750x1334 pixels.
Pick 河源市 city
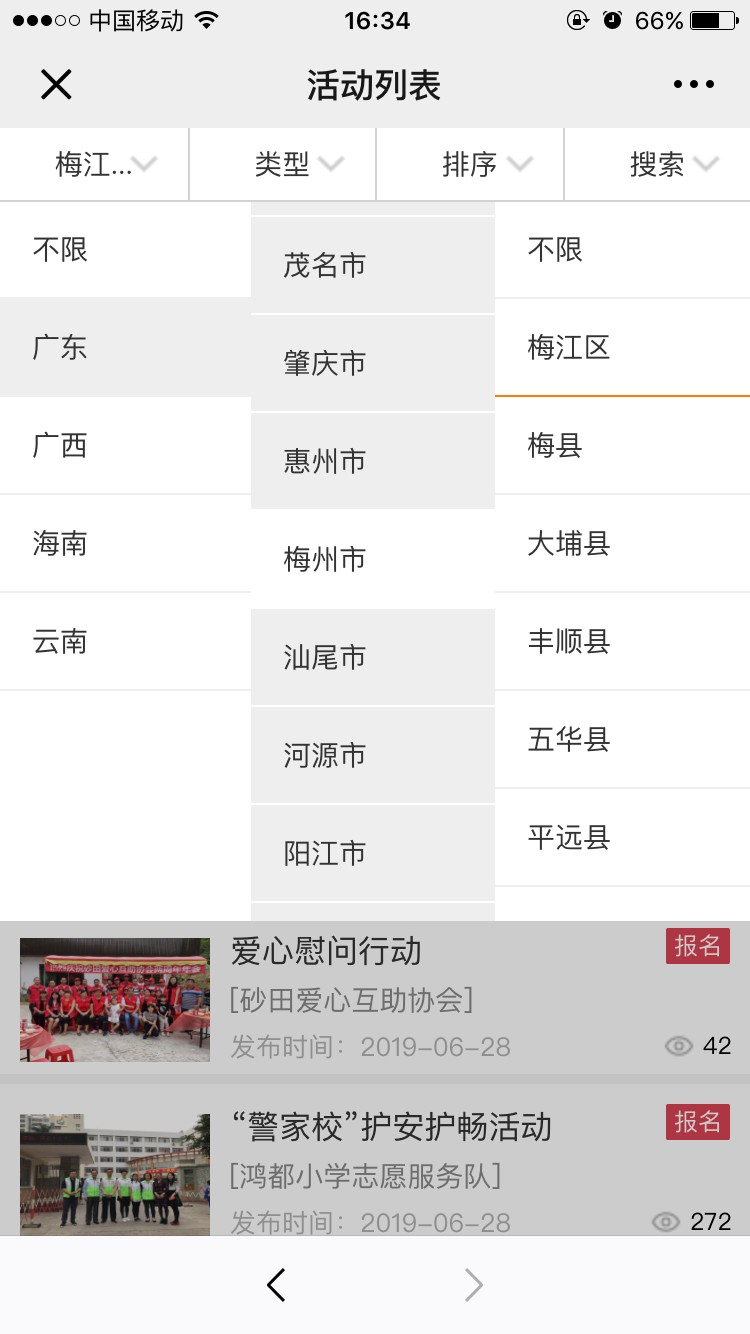325,755
